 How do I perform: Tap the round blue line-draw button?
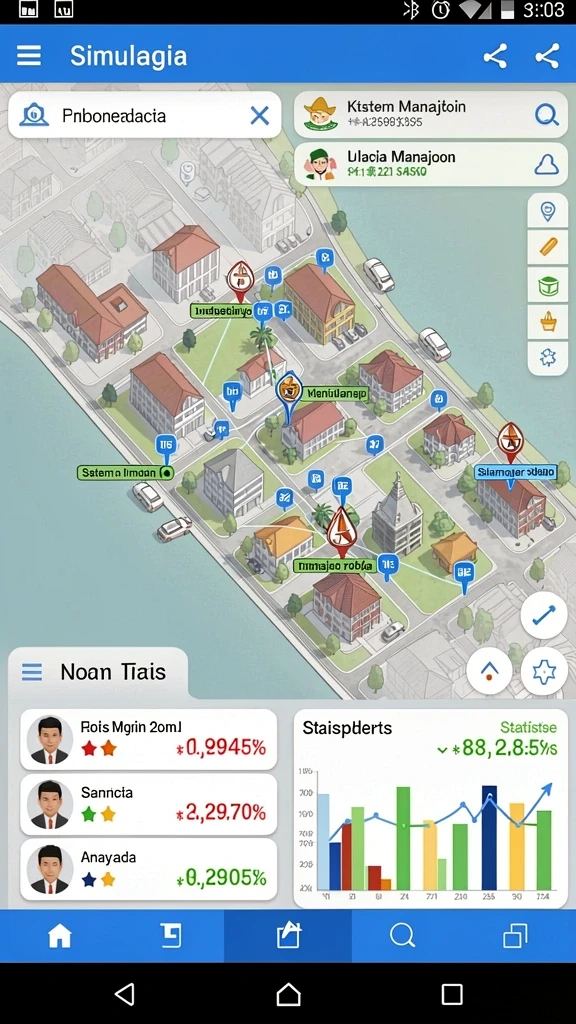(543, 615)
